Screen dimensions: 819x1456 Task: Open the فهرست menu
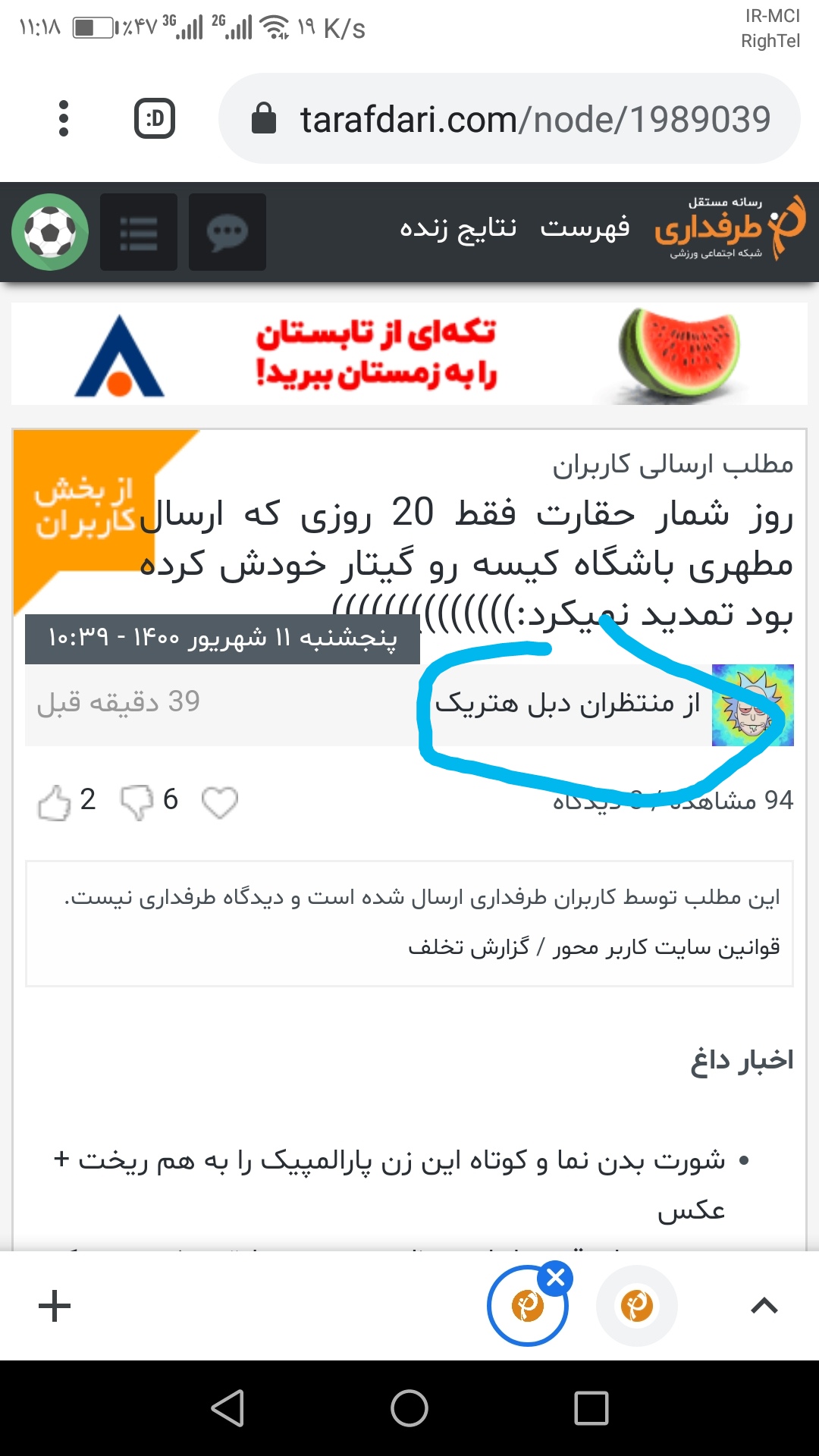pos(585,227)
